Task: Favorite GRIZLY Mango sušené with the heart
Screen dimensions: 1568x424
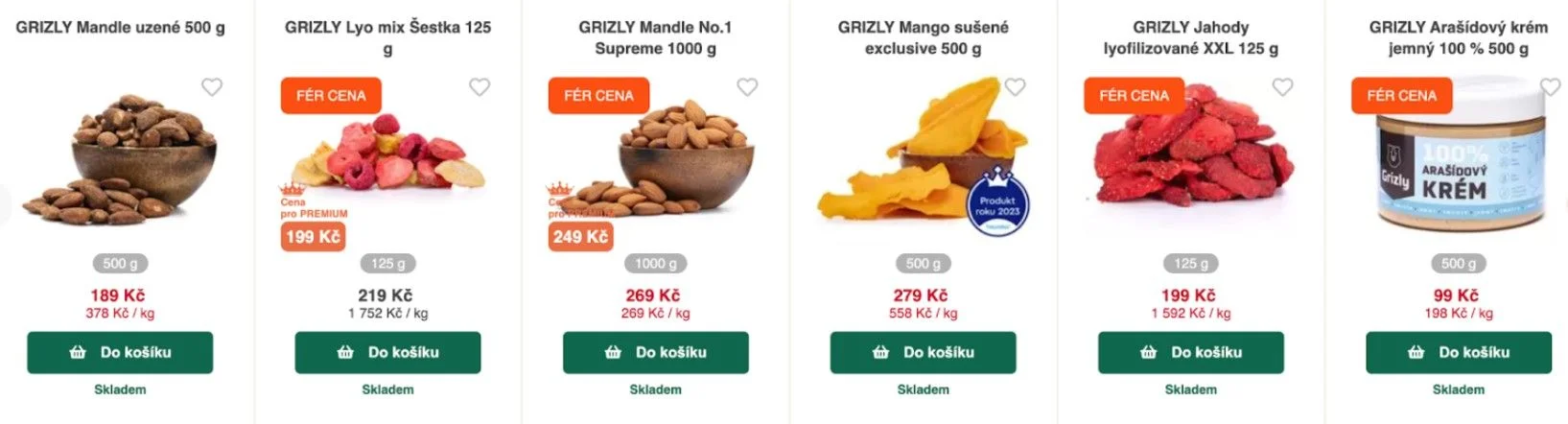Action: pos(1015,87)
